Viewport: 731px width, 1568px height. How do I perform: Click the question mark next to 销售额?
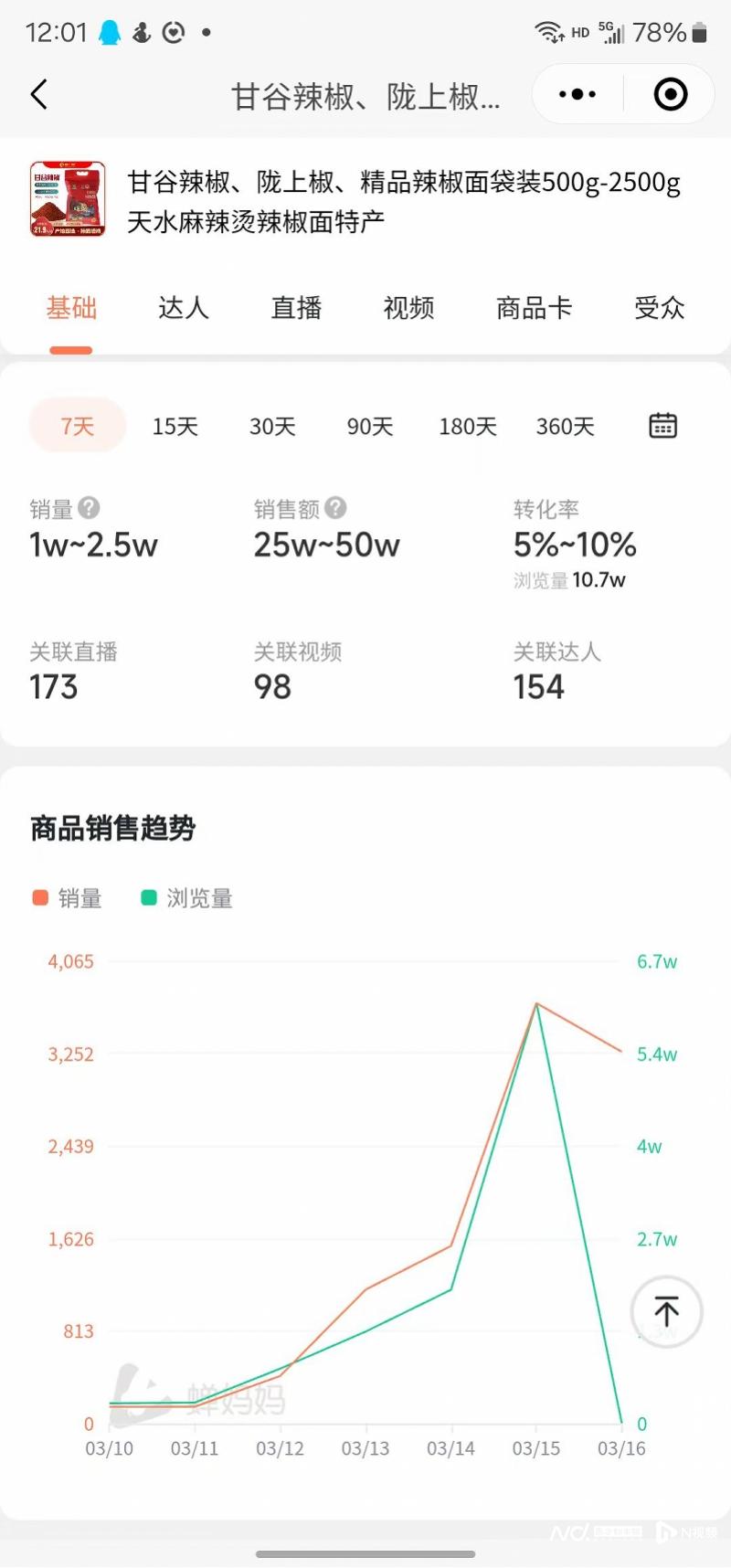334,509
